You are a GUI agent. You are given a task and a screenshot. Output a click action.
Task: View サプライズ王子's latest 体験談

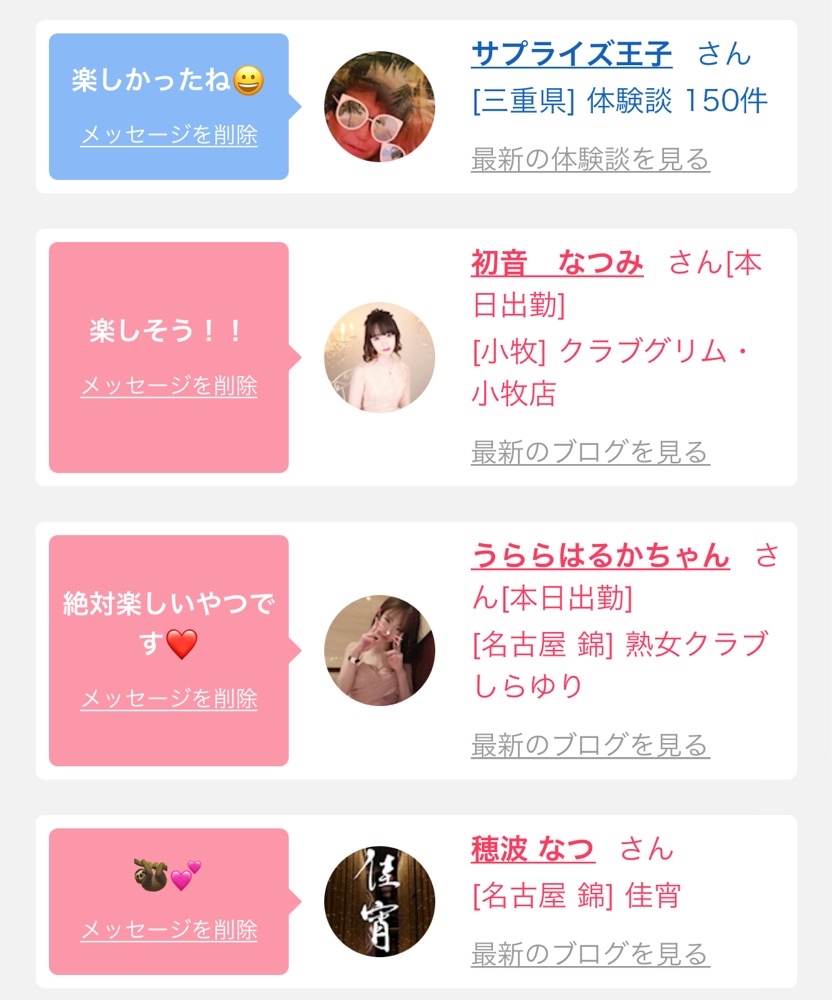pos(590,159)
